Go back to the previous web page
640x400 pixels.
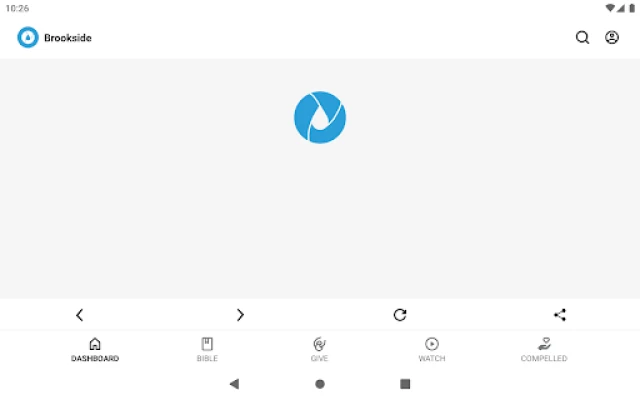[x=80, y=315]
